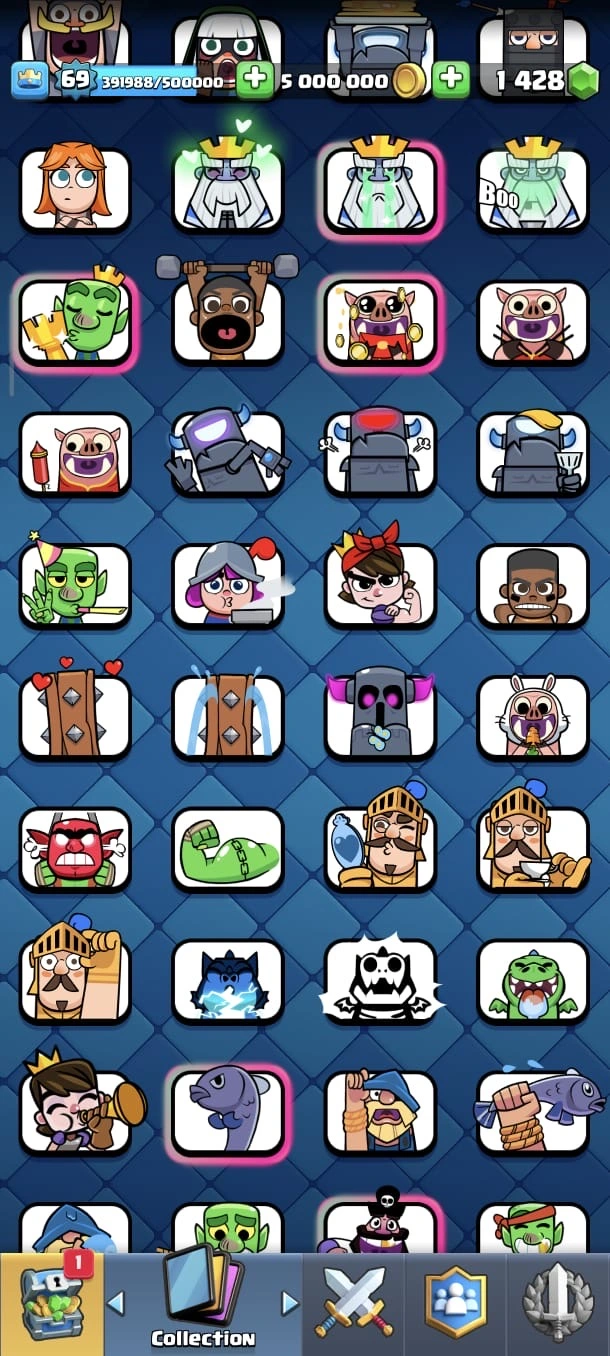Screen dimensions: 610x1356
Task: Select the green flexing arm emote
Action: pos(228,848)
